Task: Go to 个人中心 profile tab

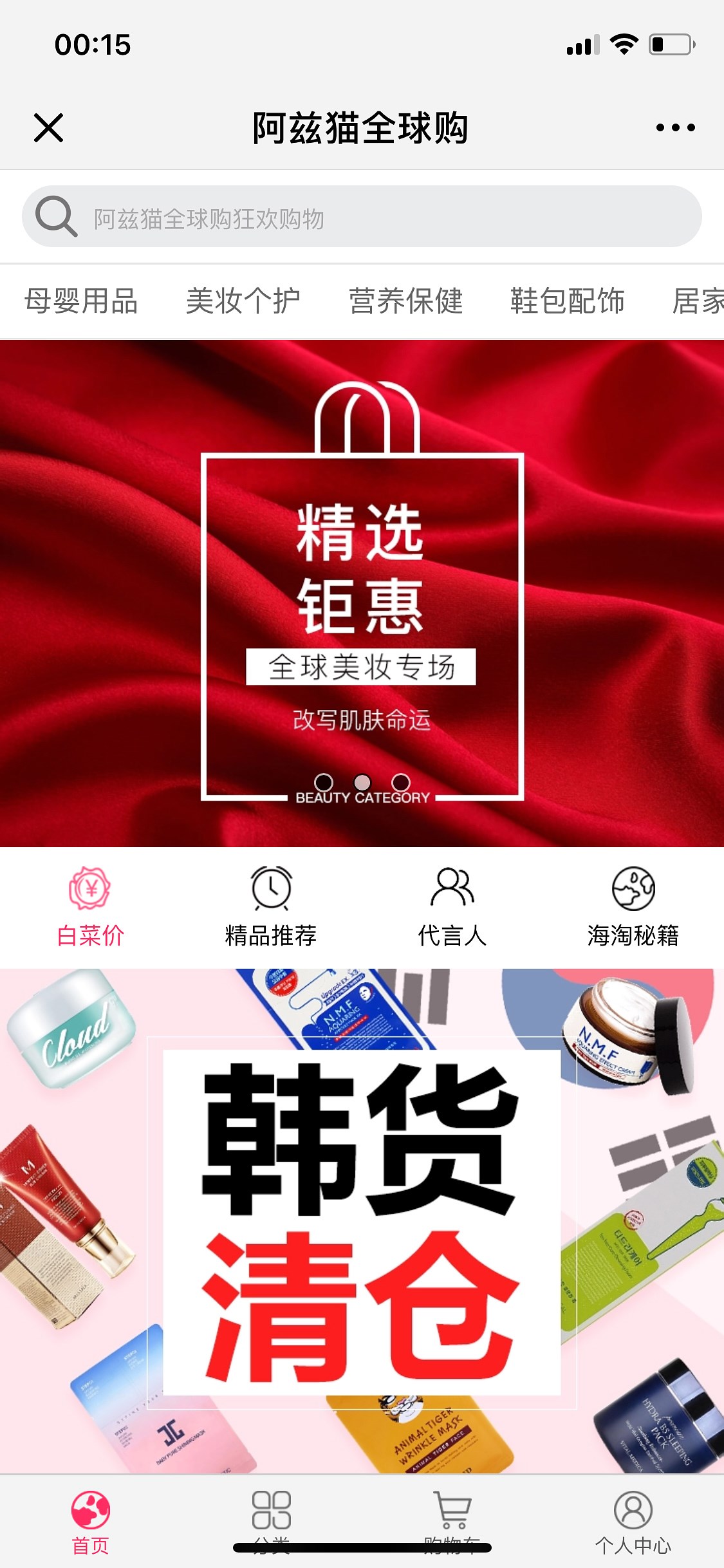Action: pyautogui.click(x=633, y=1520)
